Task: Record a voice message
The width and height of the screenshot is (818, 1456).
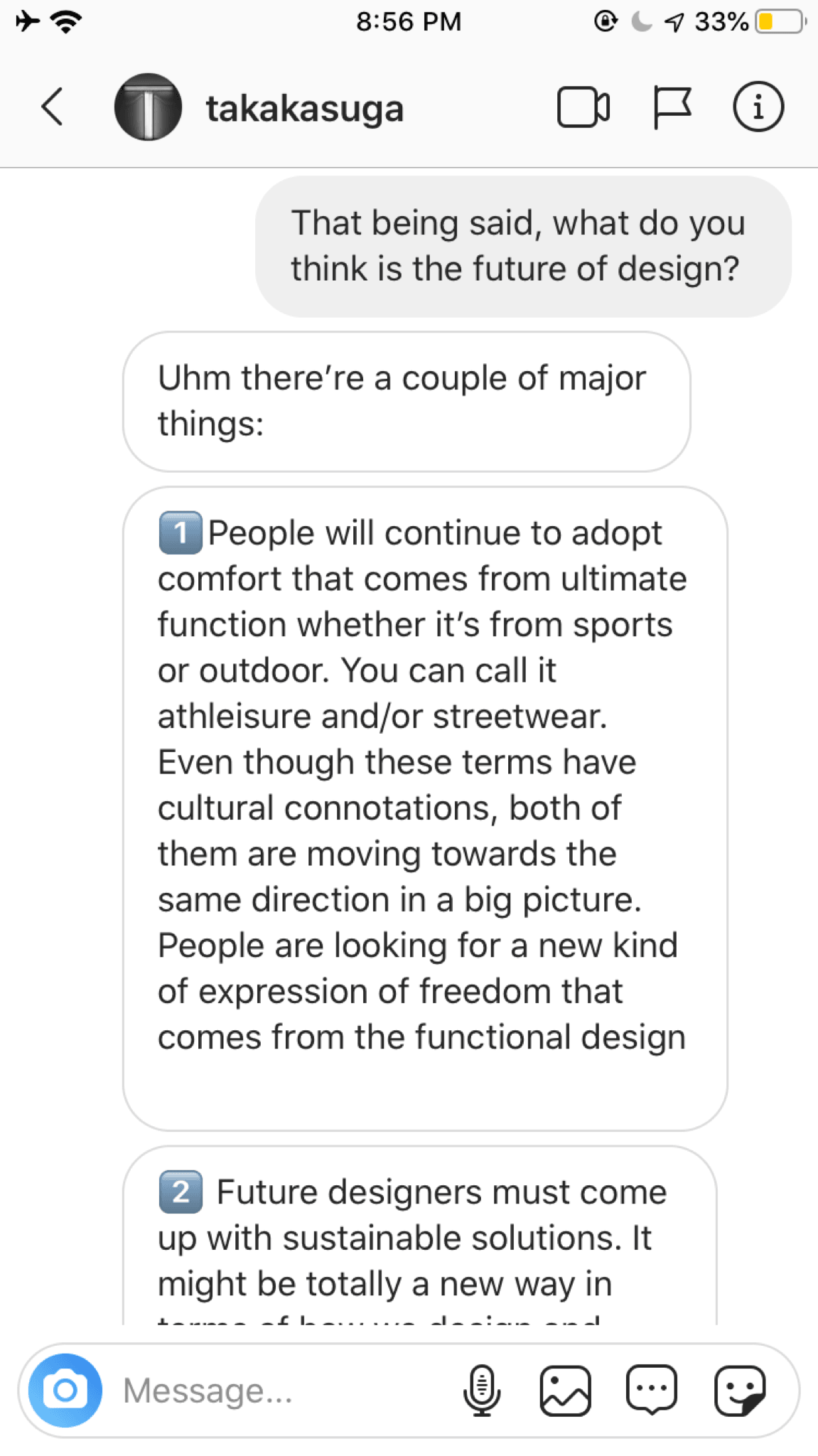Action: [x=482, y=1390]
